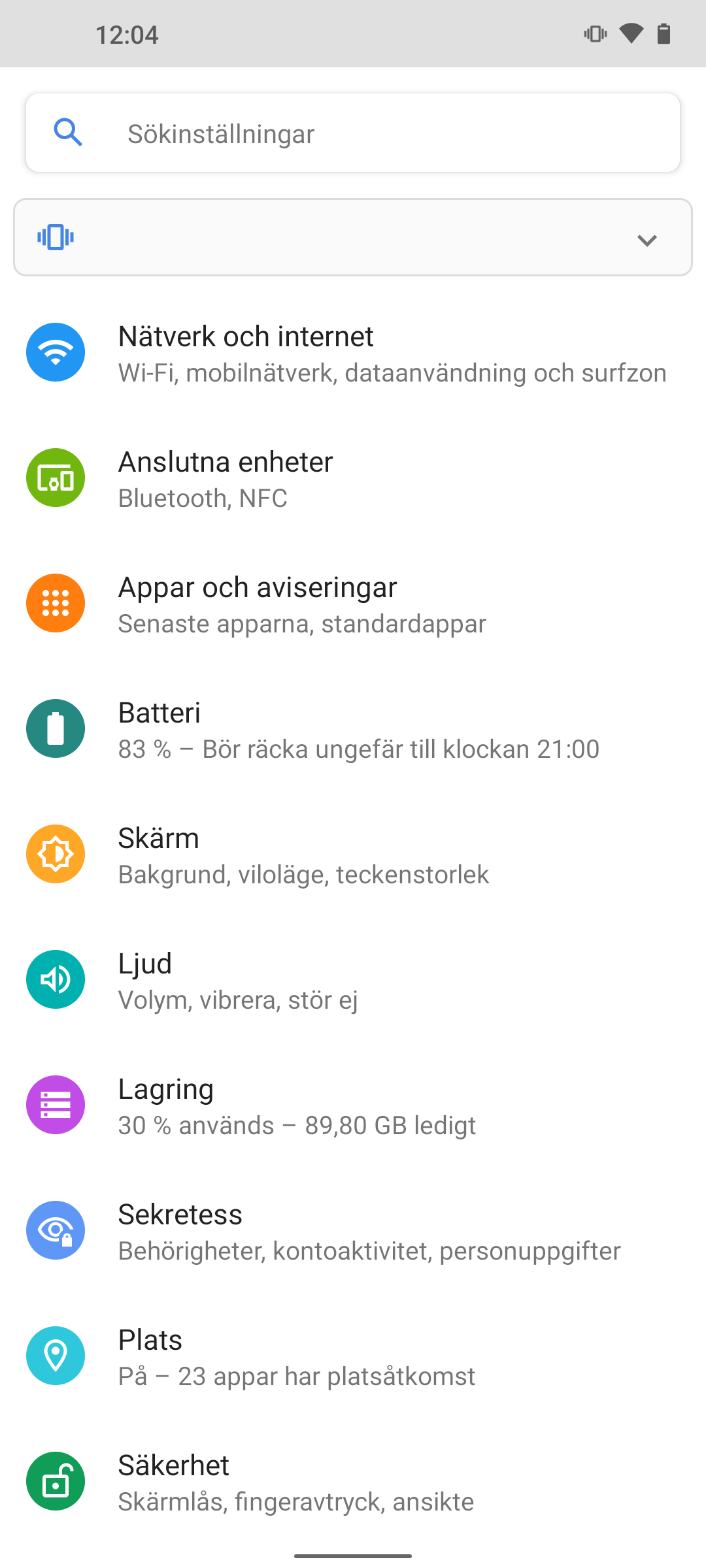Open Skärm display settings
706x1568 pixels.
coord(353,855)
